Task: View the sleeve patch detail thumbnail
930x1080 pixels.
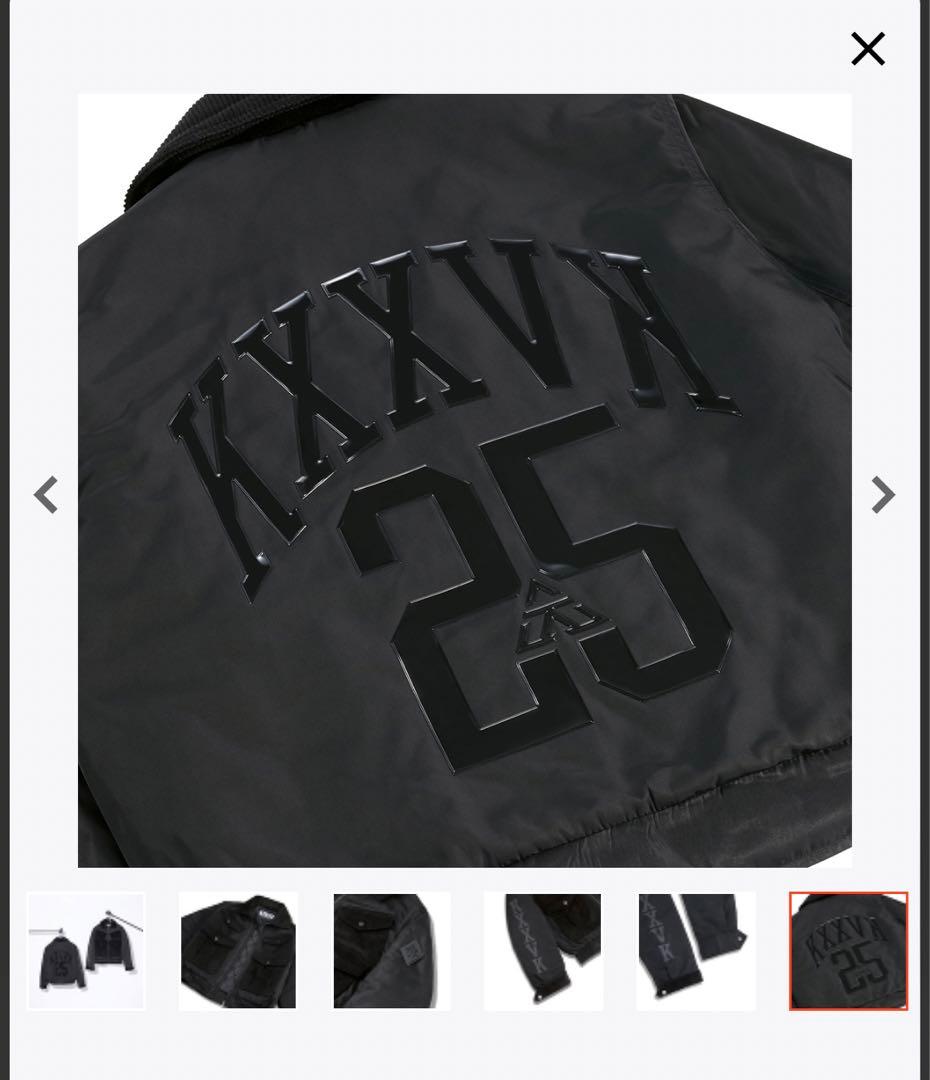Action: tap(392, 951)
